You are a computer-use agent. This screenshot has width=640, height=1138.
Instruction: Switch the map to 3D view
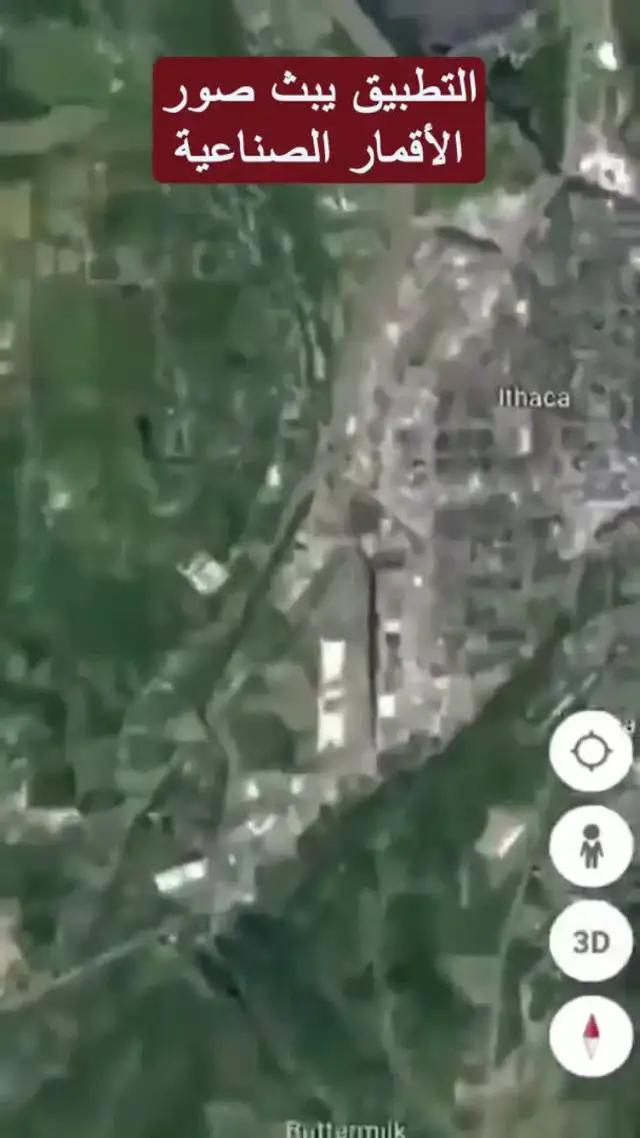[x=590, y=941]
